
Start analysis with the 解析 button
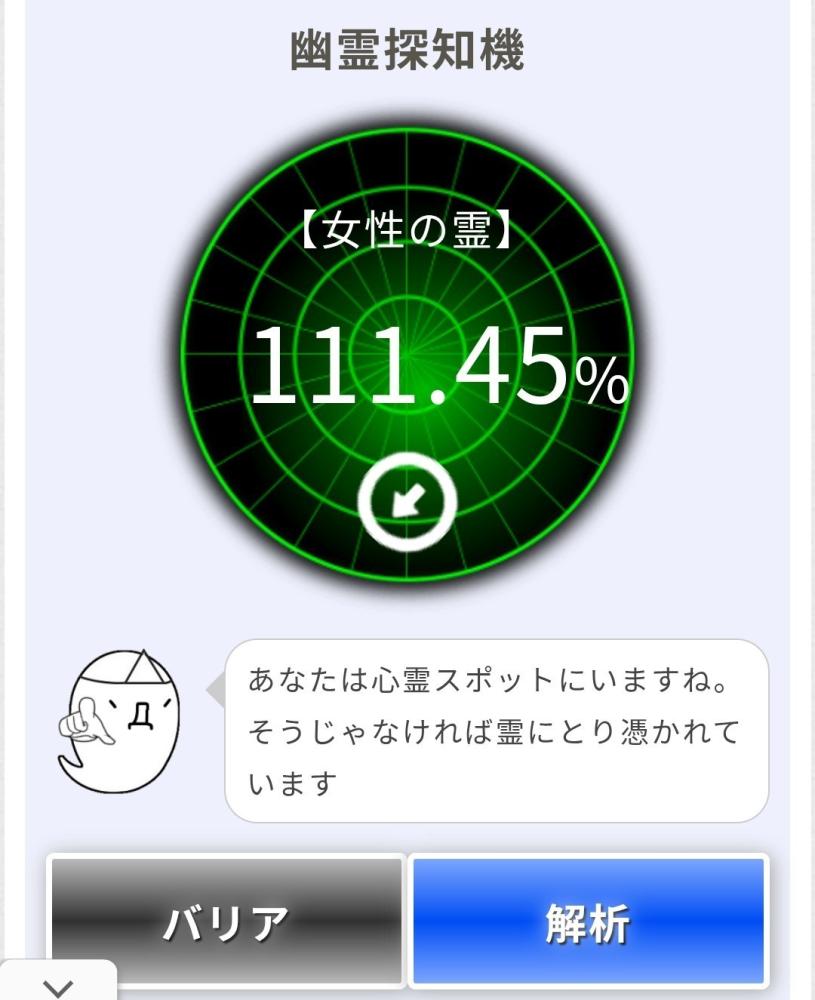point(588,920)
